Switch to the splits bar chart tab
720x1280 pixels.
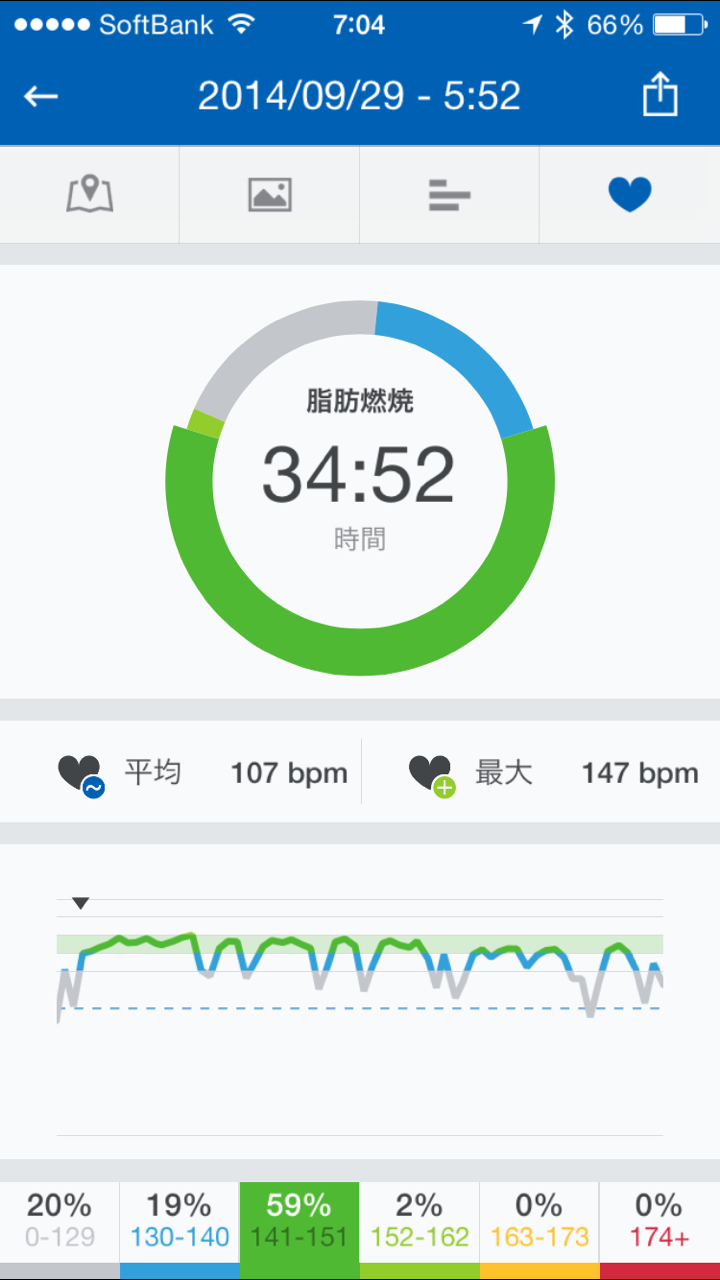point(449,195)
